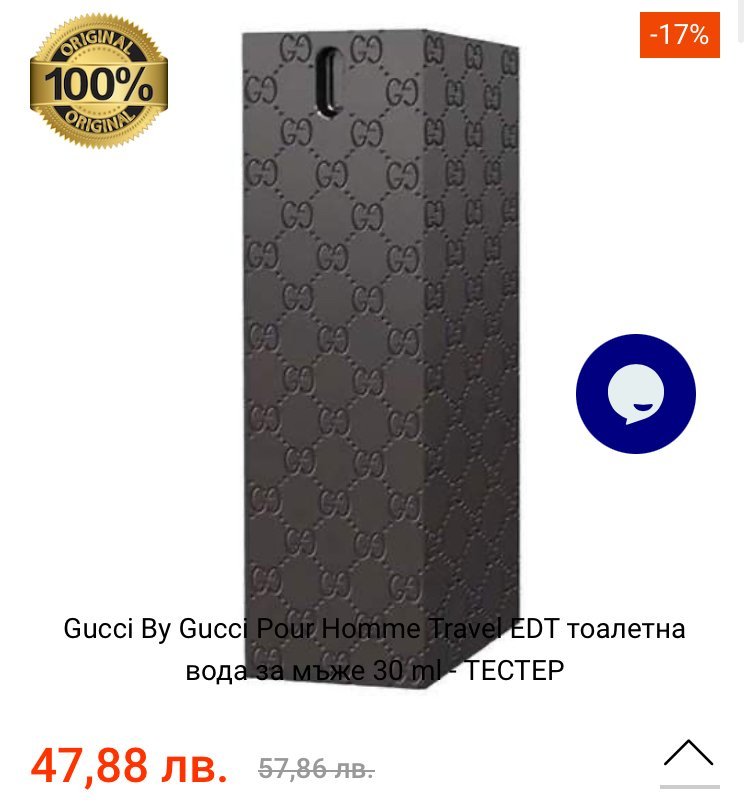Image resolution: width=750 pixels, height=808 pixels.
Task: Open the Gucci By Gucci Pour Homme title link
Action: pyautogui.click(x=375, y=649)
